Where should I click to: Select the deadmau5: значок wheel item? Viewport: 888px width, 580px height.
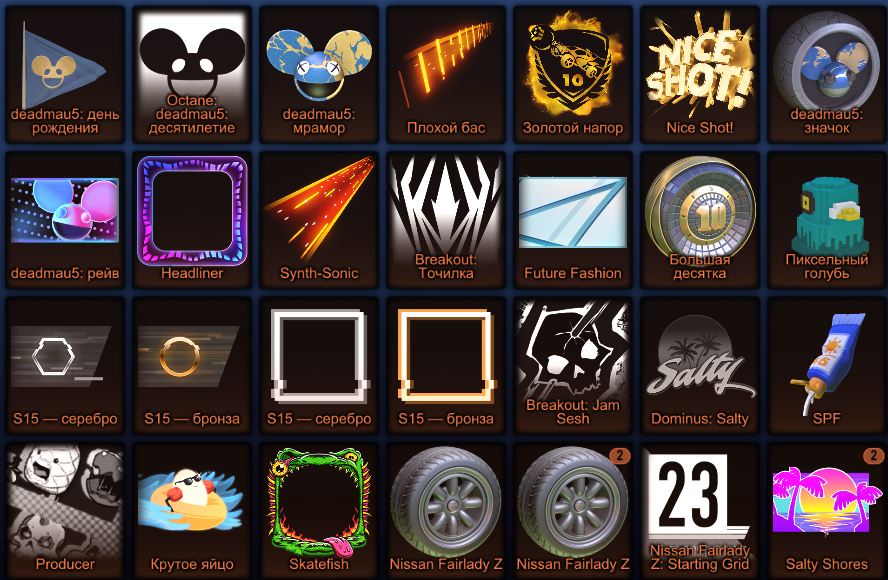(827, 72)
